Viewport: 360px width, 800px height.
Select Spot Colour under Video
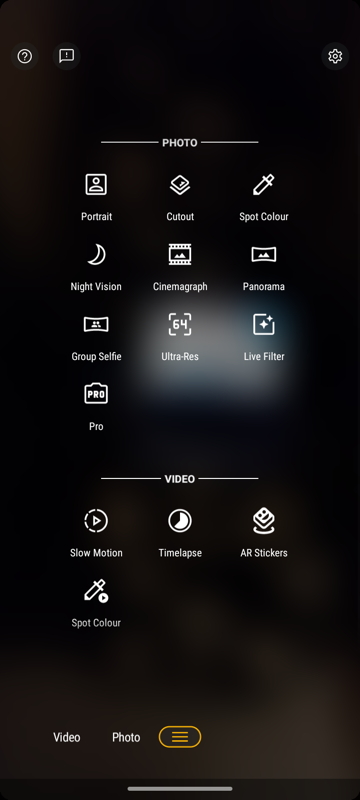(x=96, y=603)
